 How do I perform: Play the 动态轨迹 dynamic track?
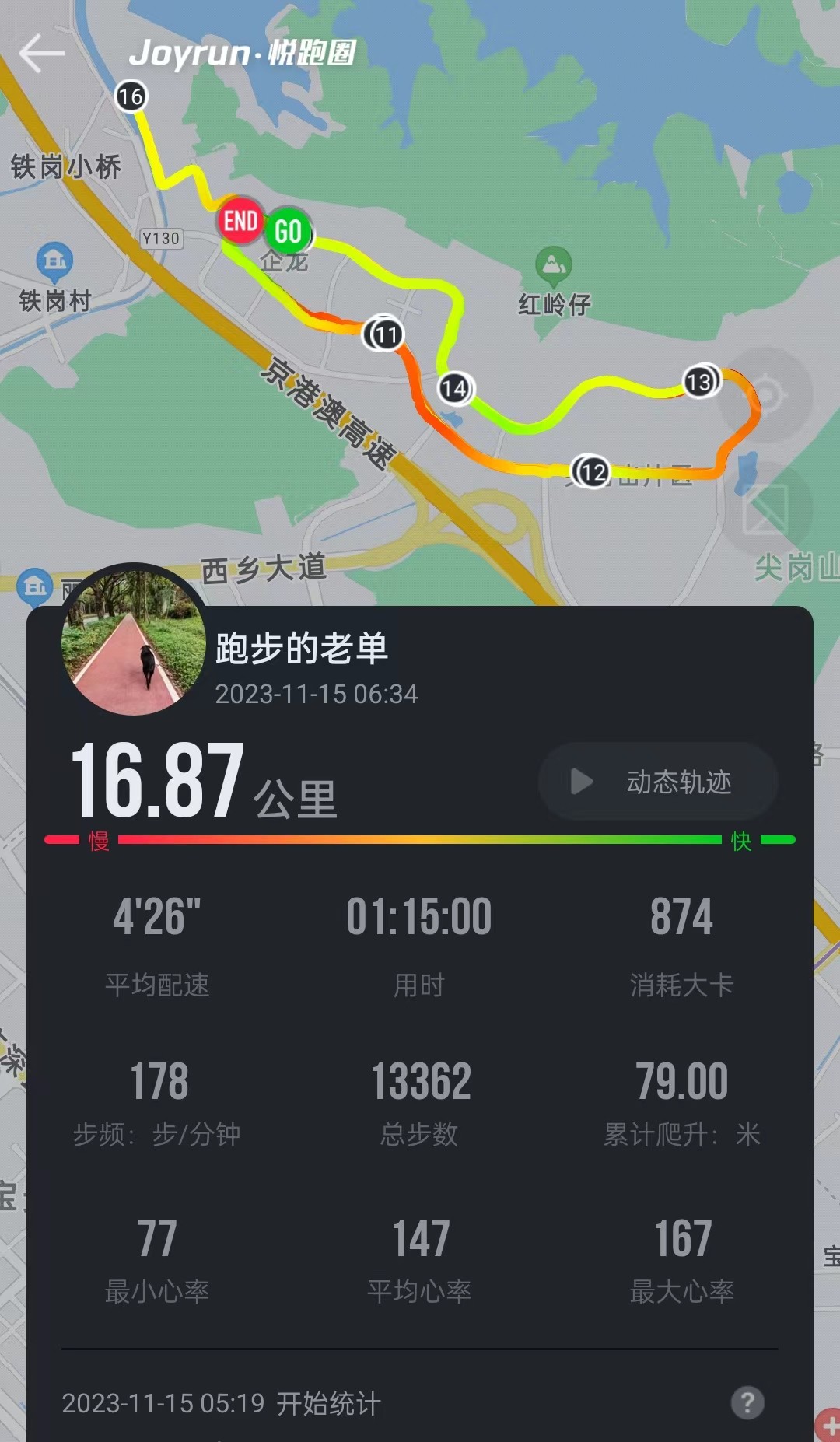658,782
